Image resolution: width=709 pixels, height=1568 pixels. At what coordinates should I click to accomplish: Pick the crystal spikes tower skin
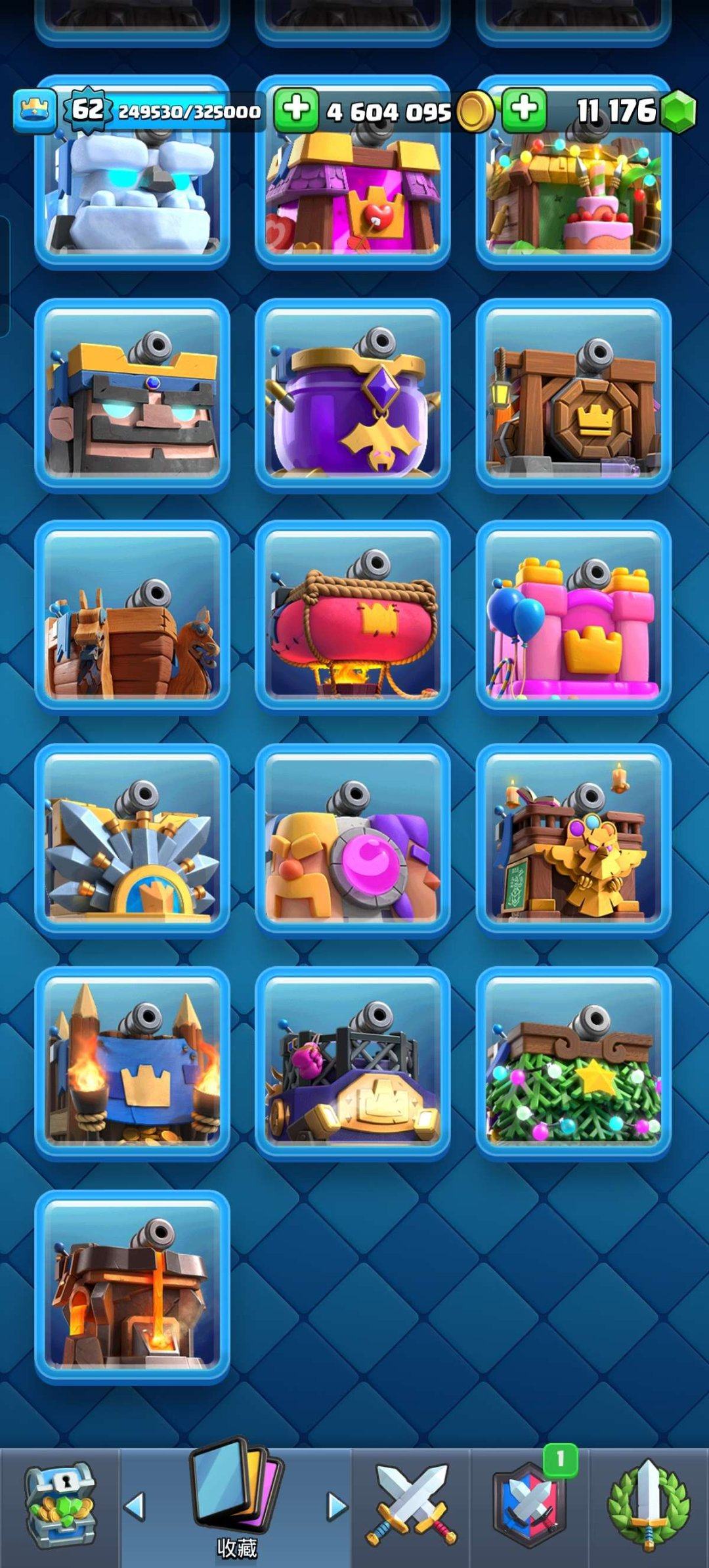[132, 840]
